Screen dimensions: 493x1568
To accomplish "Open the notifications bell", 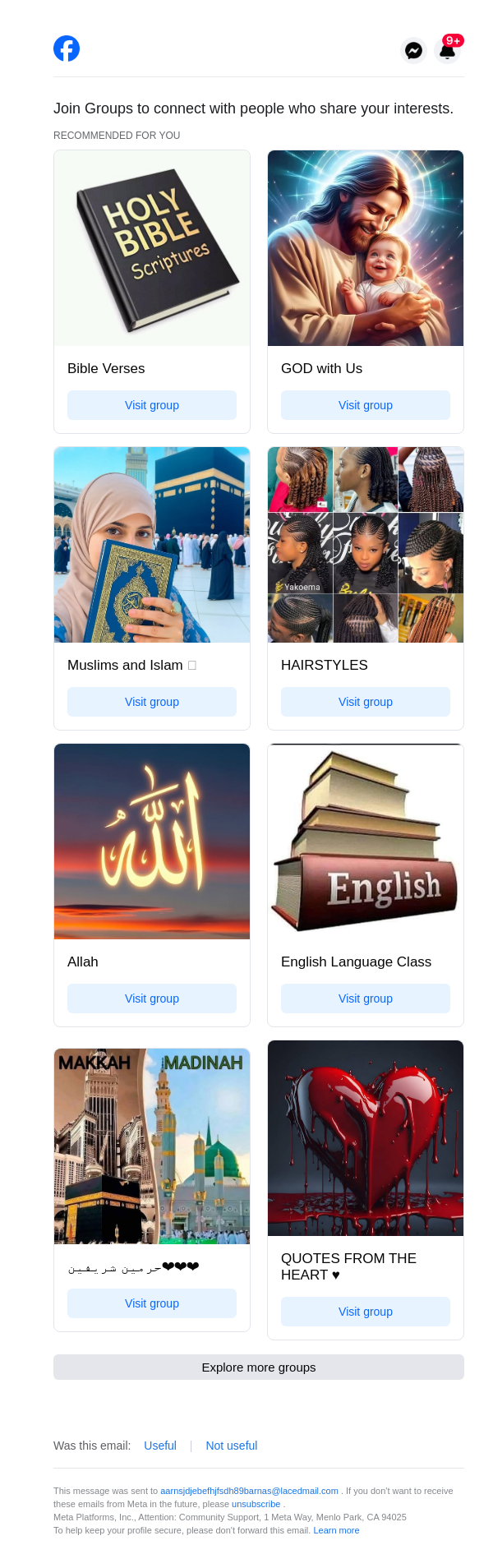I will 447,50.
